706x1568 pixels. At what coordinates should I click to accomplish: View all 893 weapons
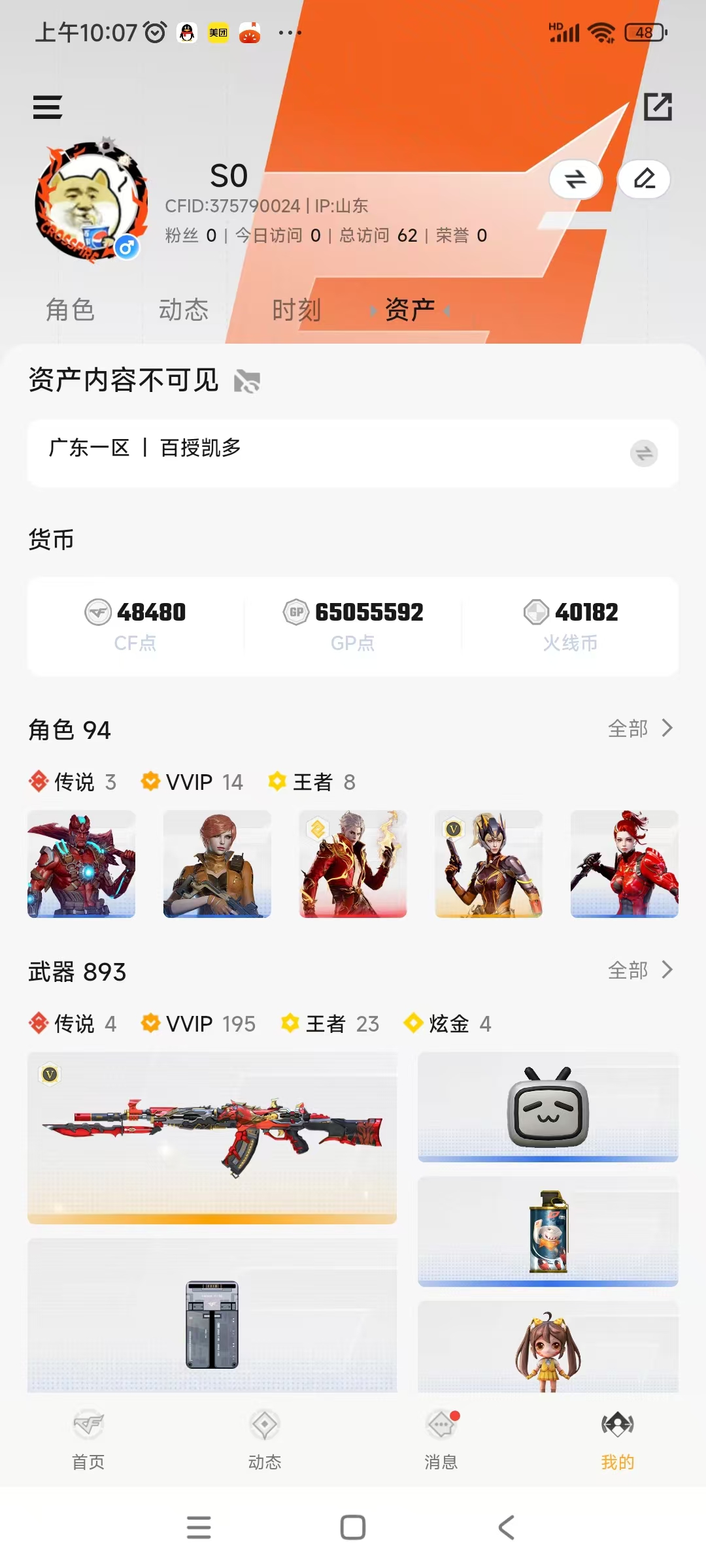[639, 970]
